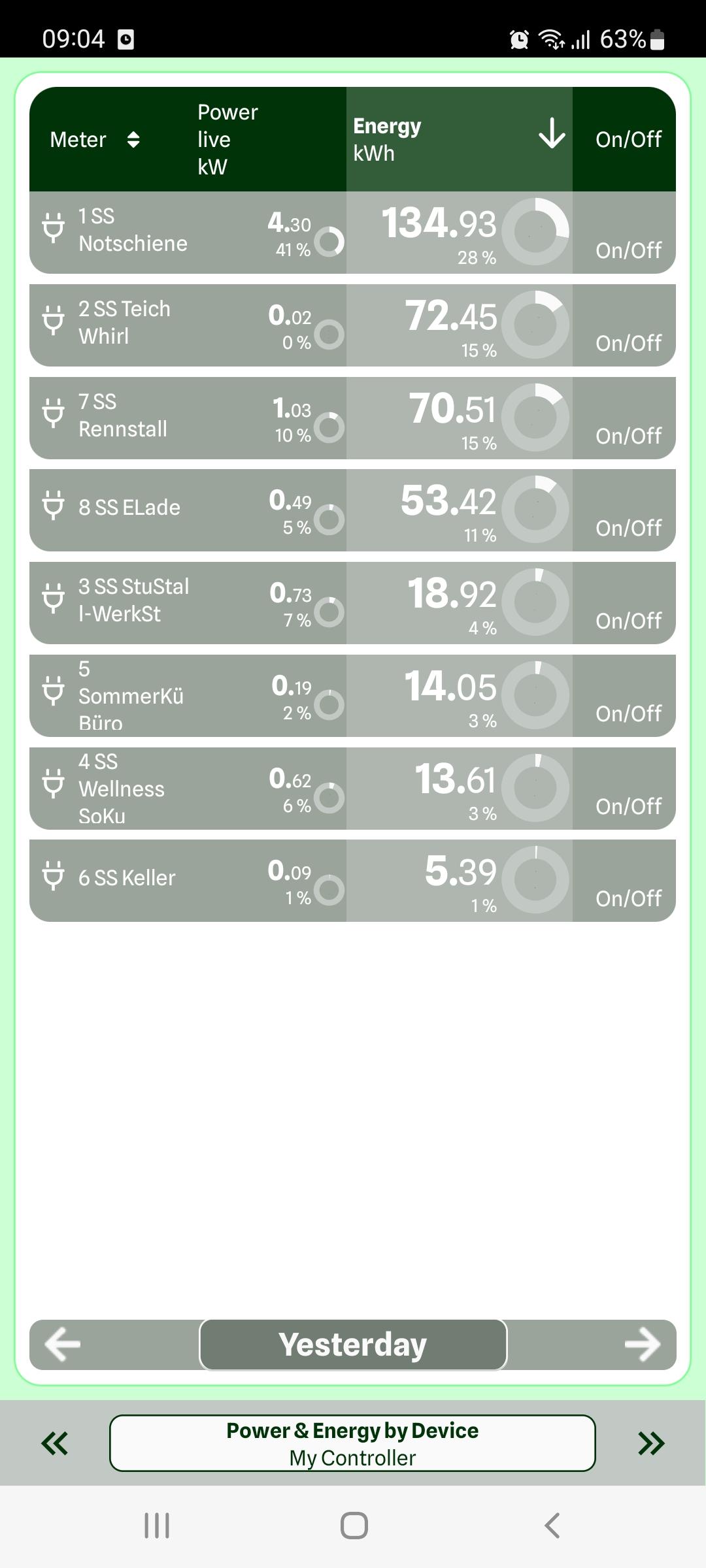Sort by Energy kWh descending arrow
The image size is (706, 1568).
click(552, 134)
